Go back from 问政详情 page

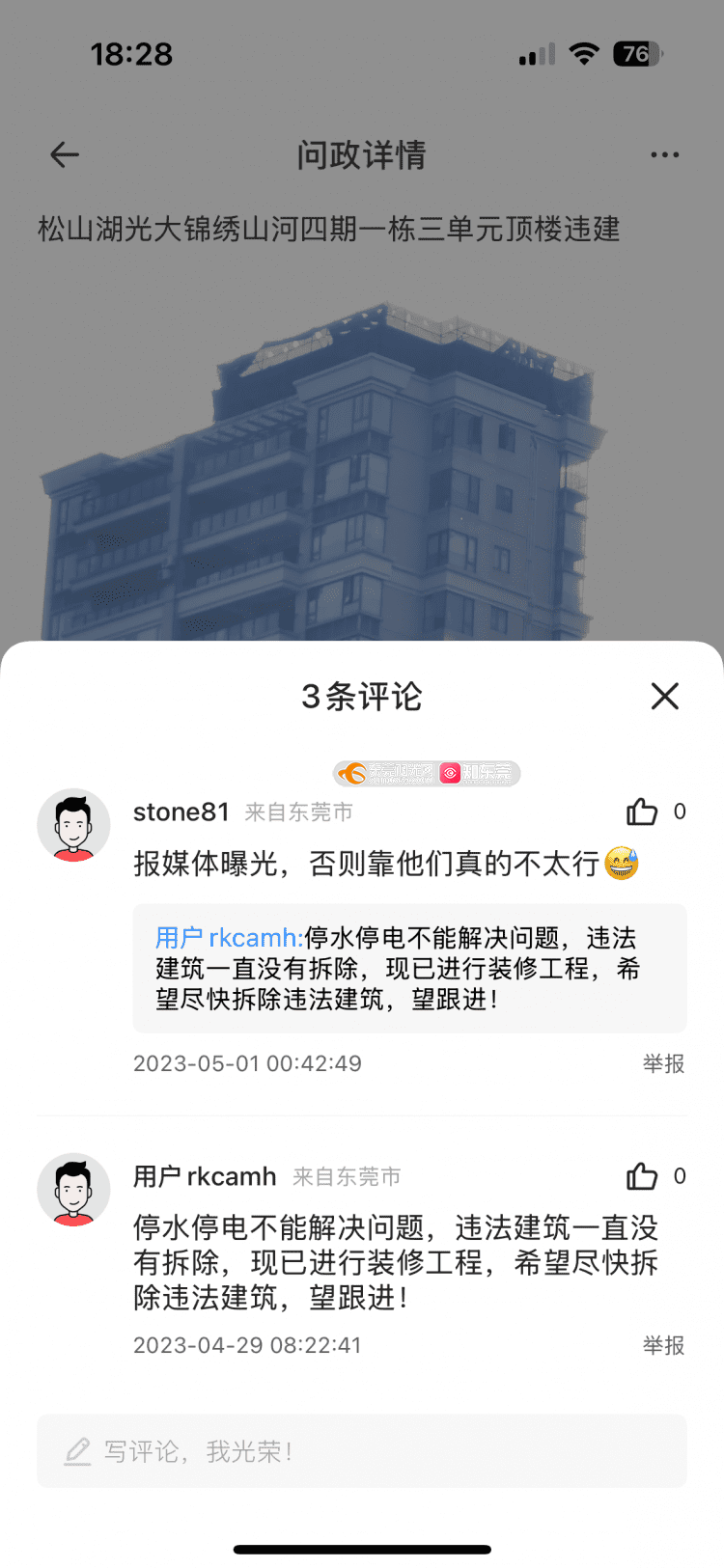tap(65, 154)
